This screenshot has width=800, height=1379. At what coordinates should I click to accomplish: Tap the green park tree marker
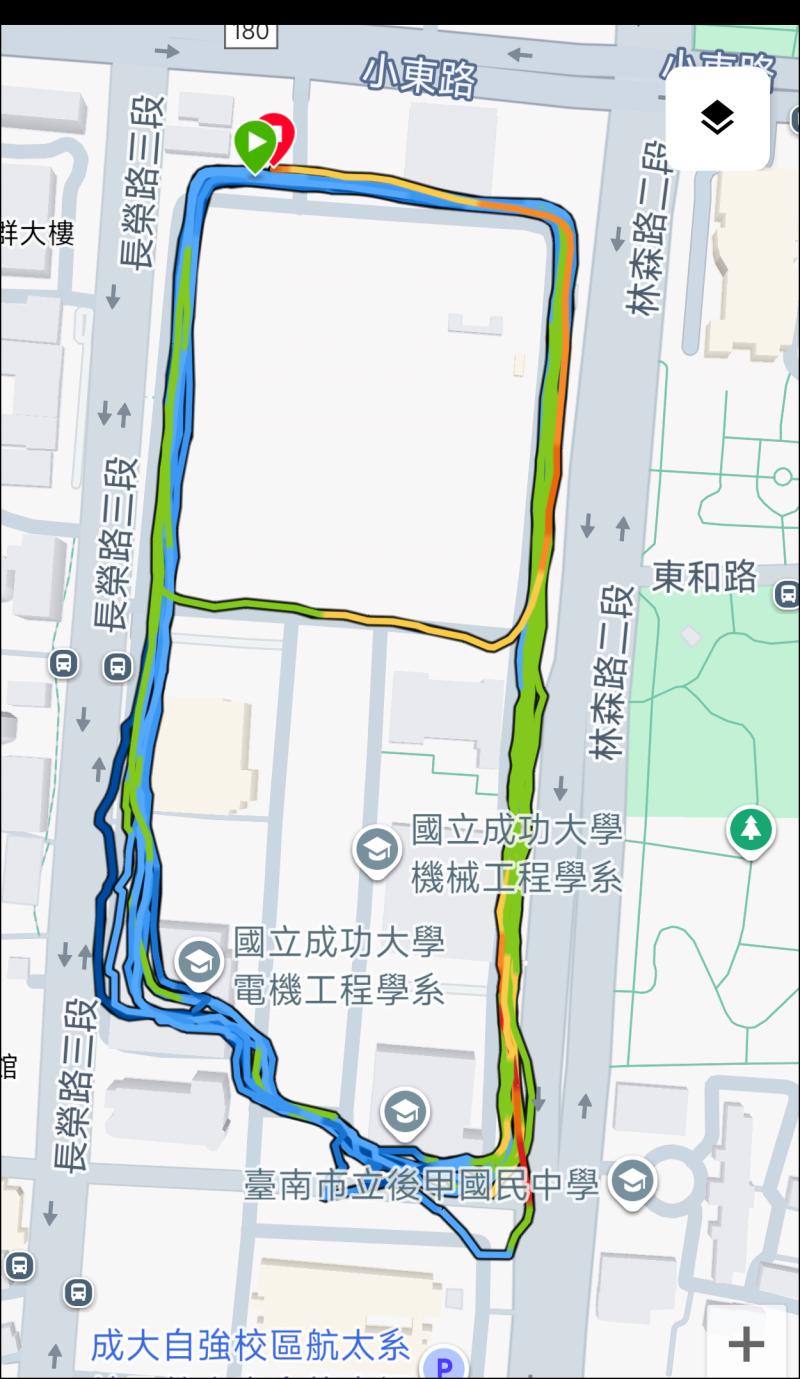pyautogui.click(x=751, y=830)
